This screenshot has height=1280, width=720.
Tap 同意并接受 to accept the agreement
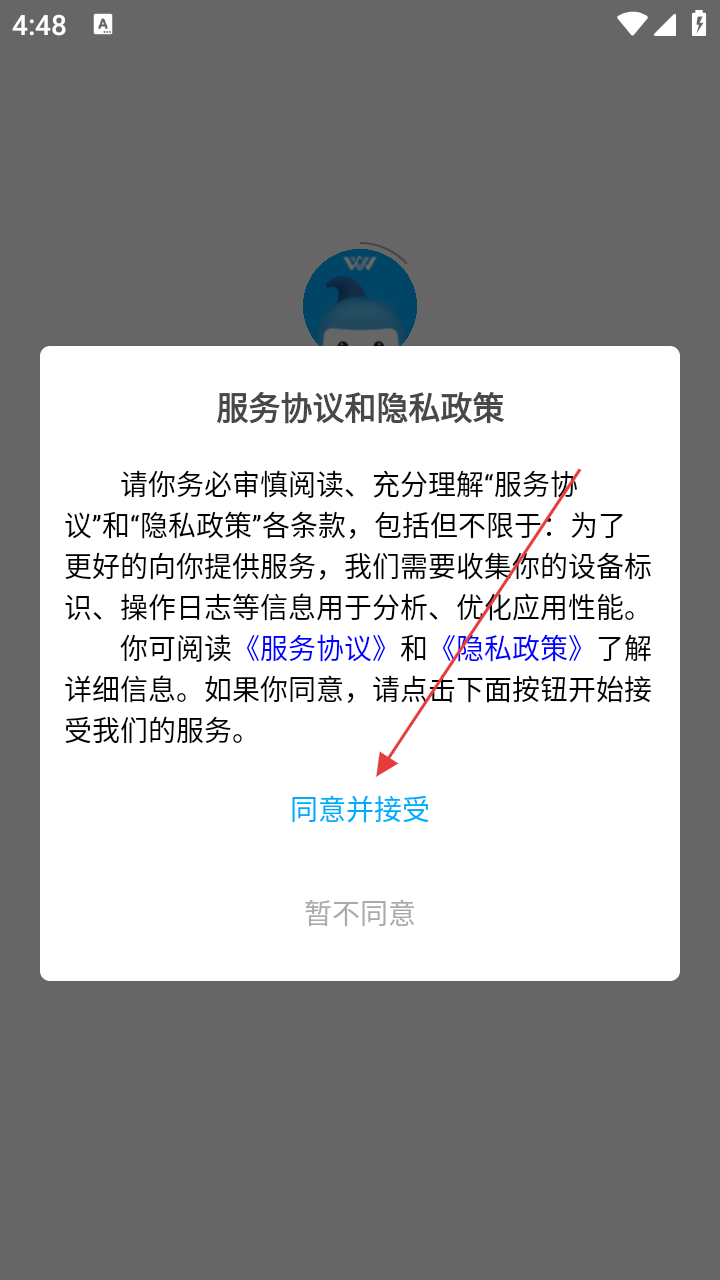tap(360, 809)
